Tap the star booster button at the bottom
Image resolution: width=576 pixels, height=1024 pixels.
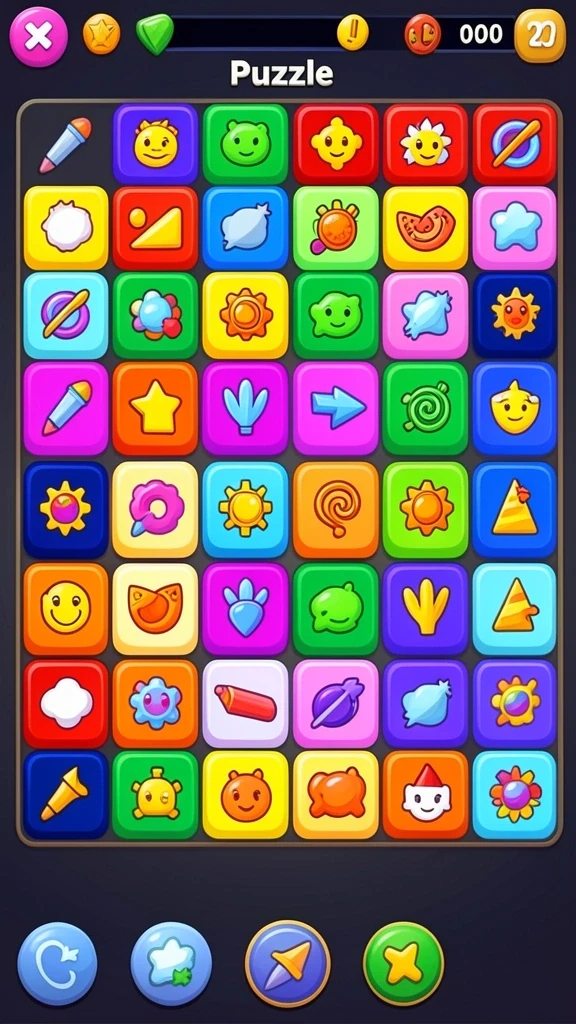coord(171,963)
